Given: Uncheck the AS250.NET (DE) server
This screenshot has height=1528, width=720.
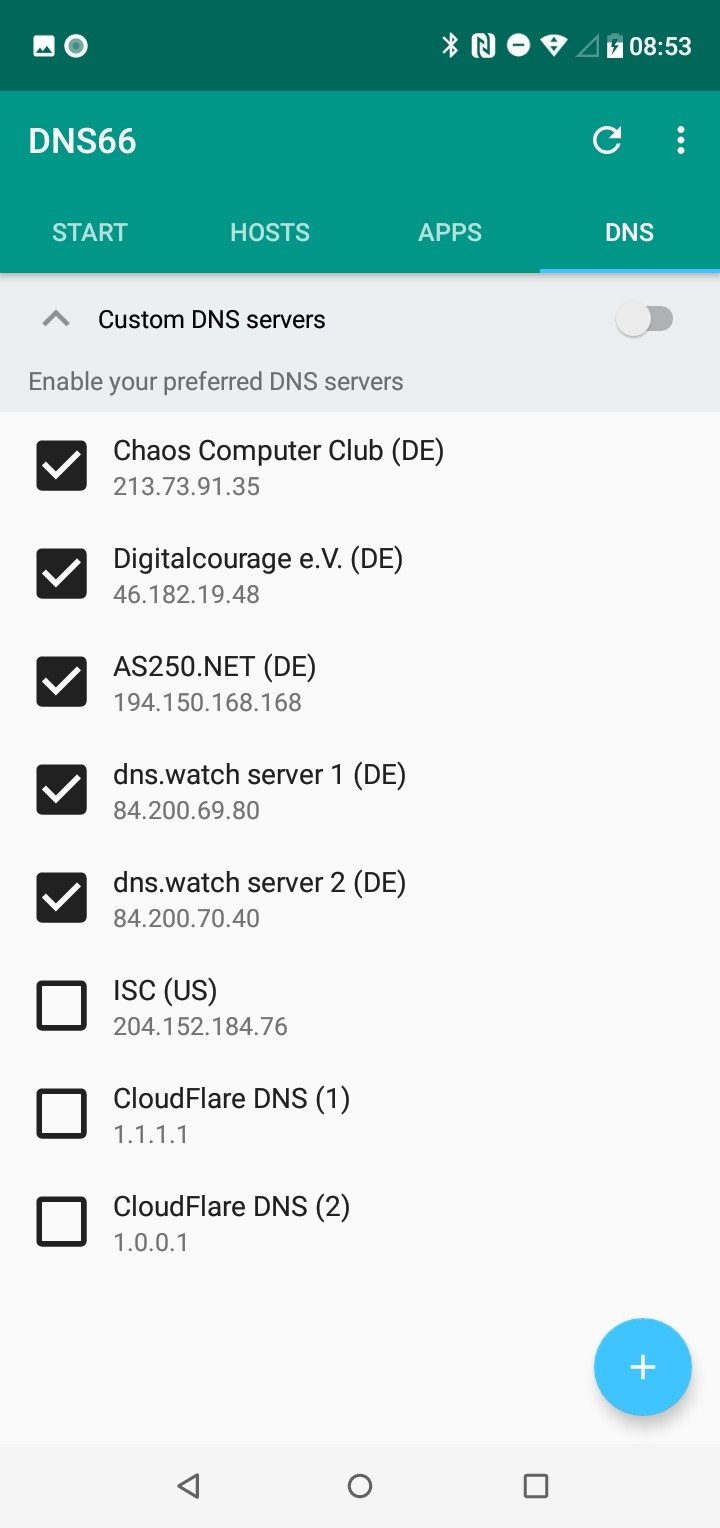Looking at the screenshot, I should pyautogui.click(x=62, y=682).
